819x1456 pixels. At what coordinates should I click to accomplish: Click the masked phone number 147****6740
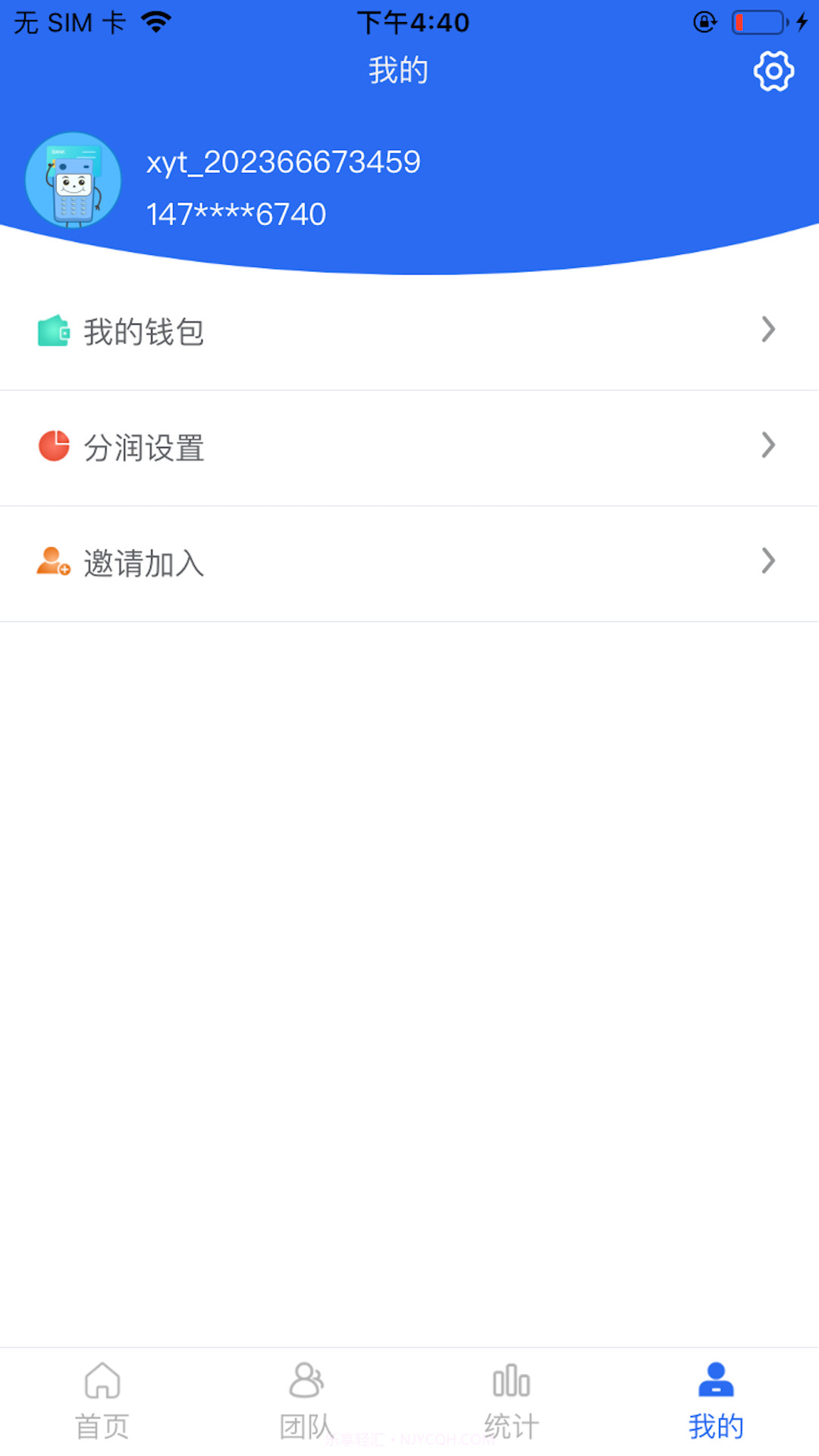click(235, 214)
